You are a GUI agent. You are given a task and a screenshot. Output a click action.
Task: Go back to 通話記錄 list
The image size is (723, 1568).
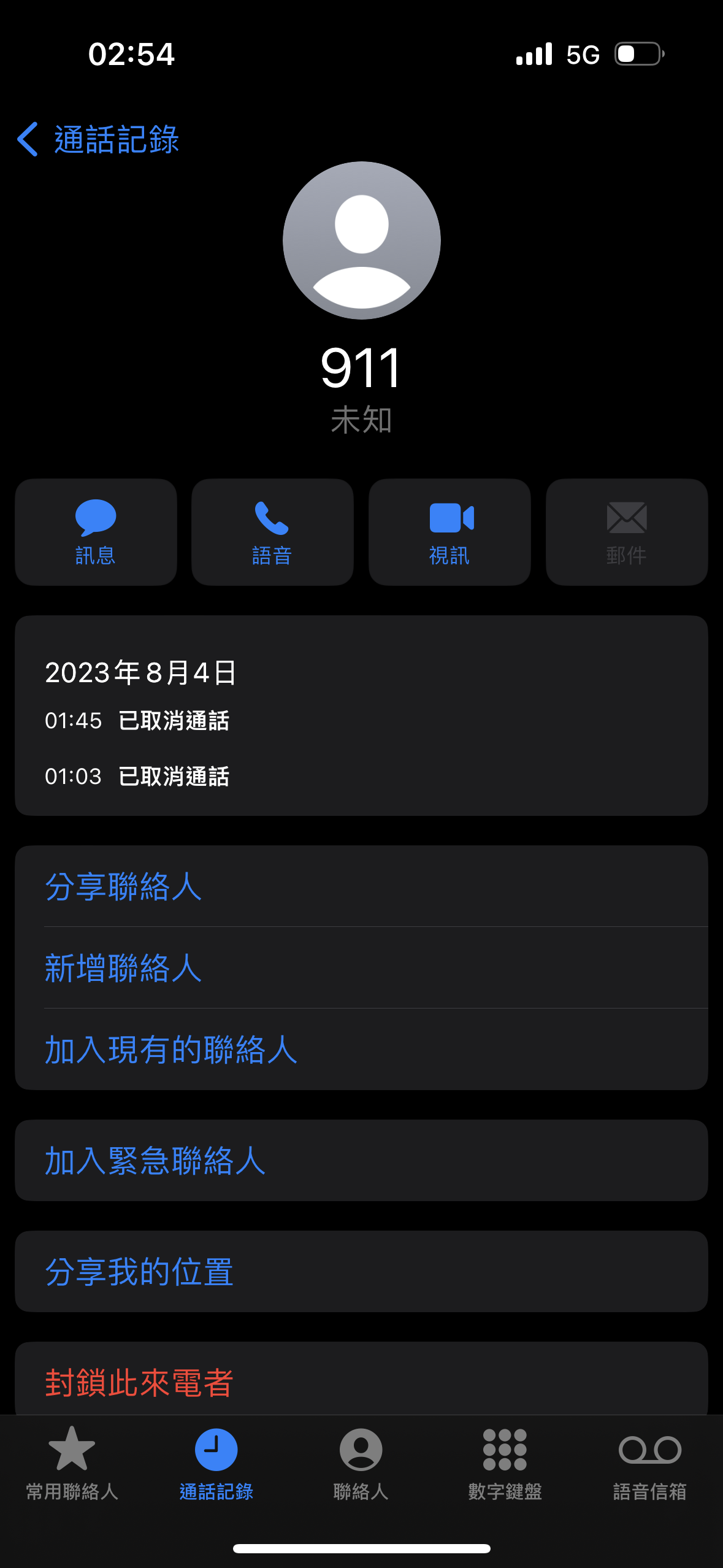[98, 139]
